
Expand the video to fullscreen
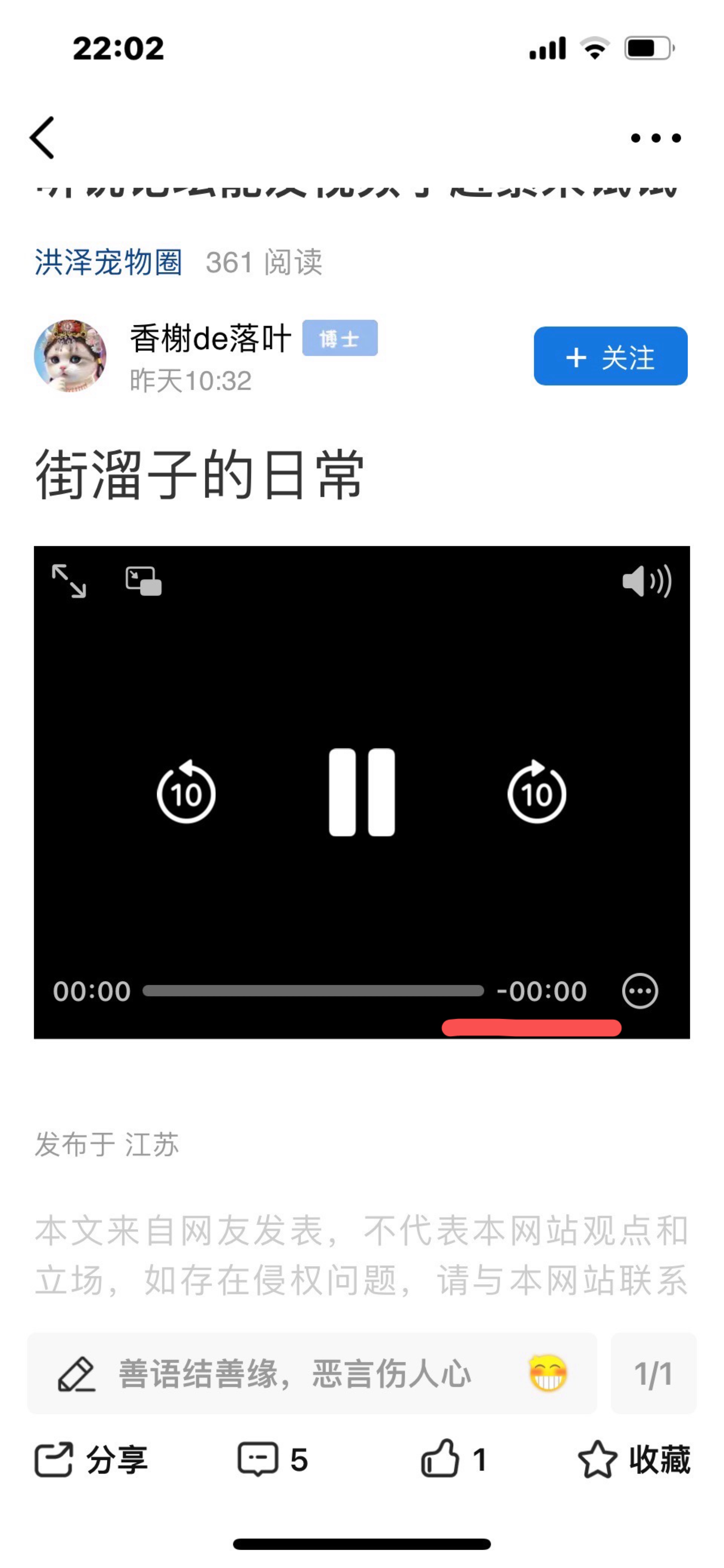[69, 581]
